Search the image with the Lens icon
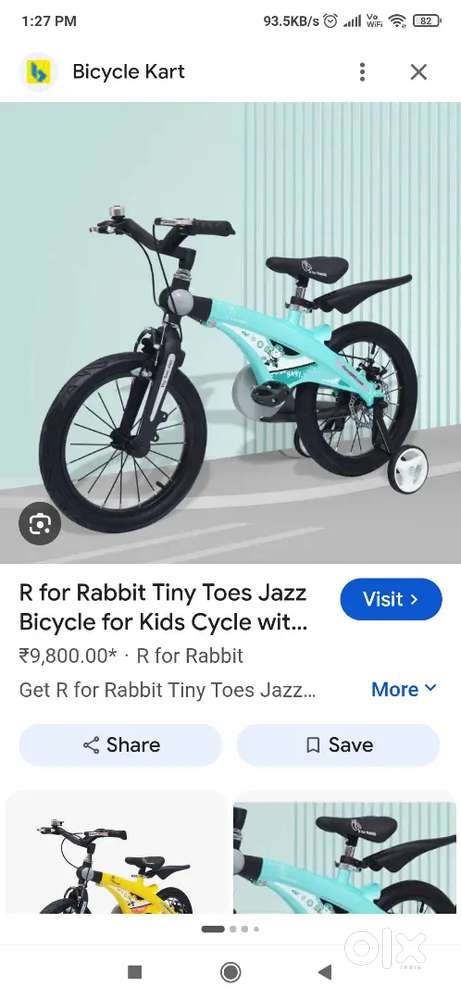This screenshot has width=461, height=1000. point(40,524)
